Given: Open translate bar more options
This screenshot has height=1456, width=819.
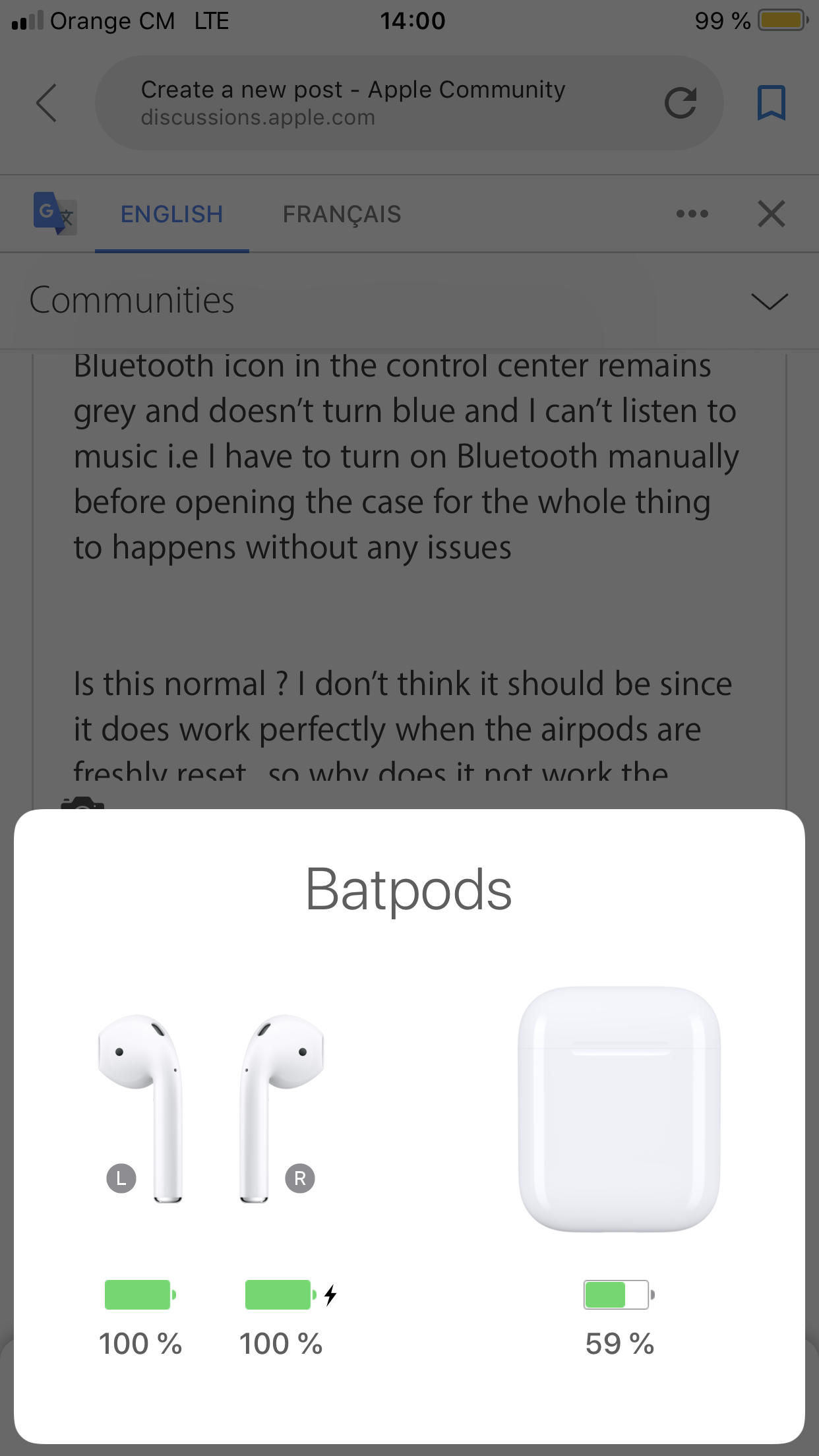Looking at the screenshot, I should pyautogui.click(x=692, y=214).
